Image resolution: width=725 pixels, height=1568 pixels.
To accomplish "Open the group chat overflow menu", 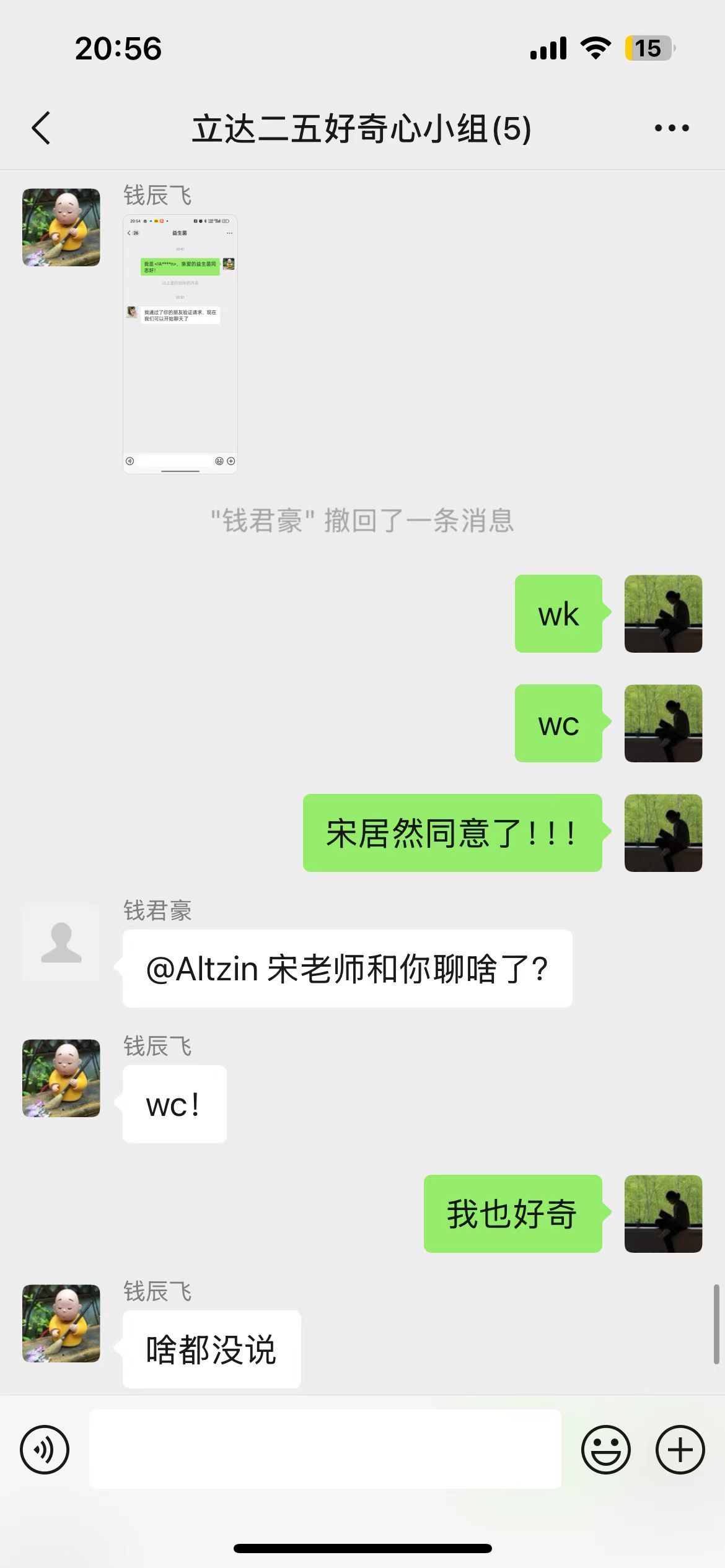I will click(672, 128).
